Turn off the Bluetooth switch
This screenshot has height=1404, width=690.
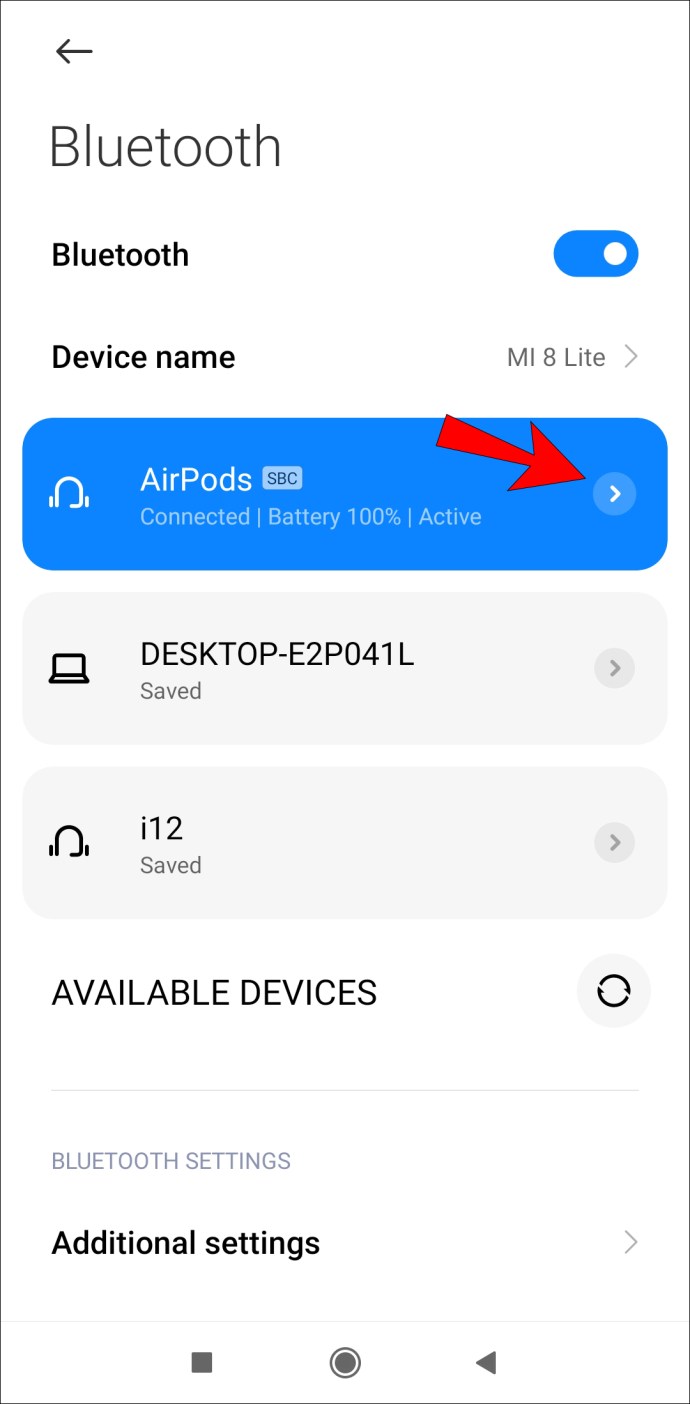point(595,255)
